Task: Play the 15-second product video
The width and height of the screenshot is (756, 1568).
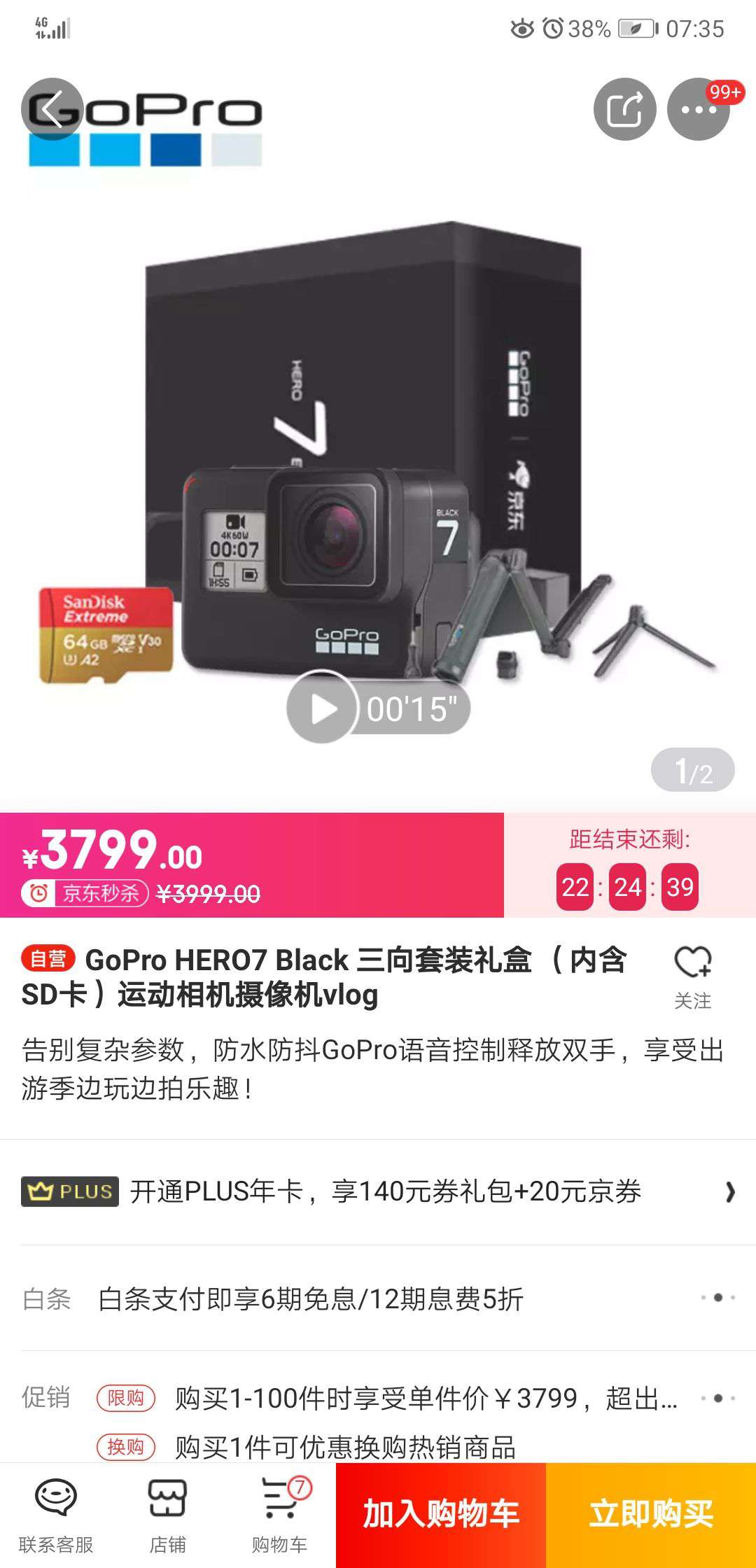Action: pyautogui.click(x=322, y=707)
